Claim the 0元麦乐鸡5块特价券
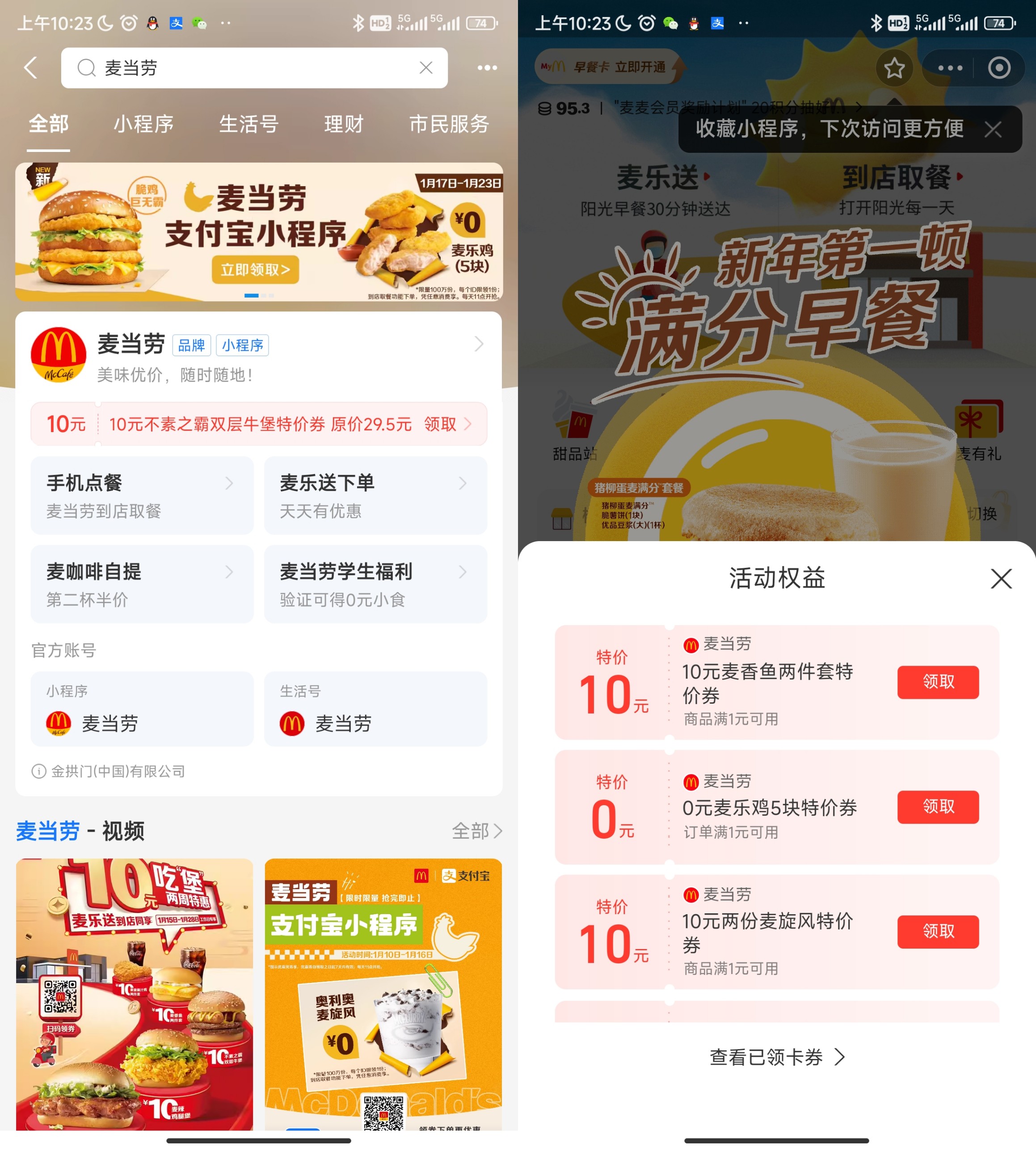Screen dimensions: 1036x1151 (938, 806)
